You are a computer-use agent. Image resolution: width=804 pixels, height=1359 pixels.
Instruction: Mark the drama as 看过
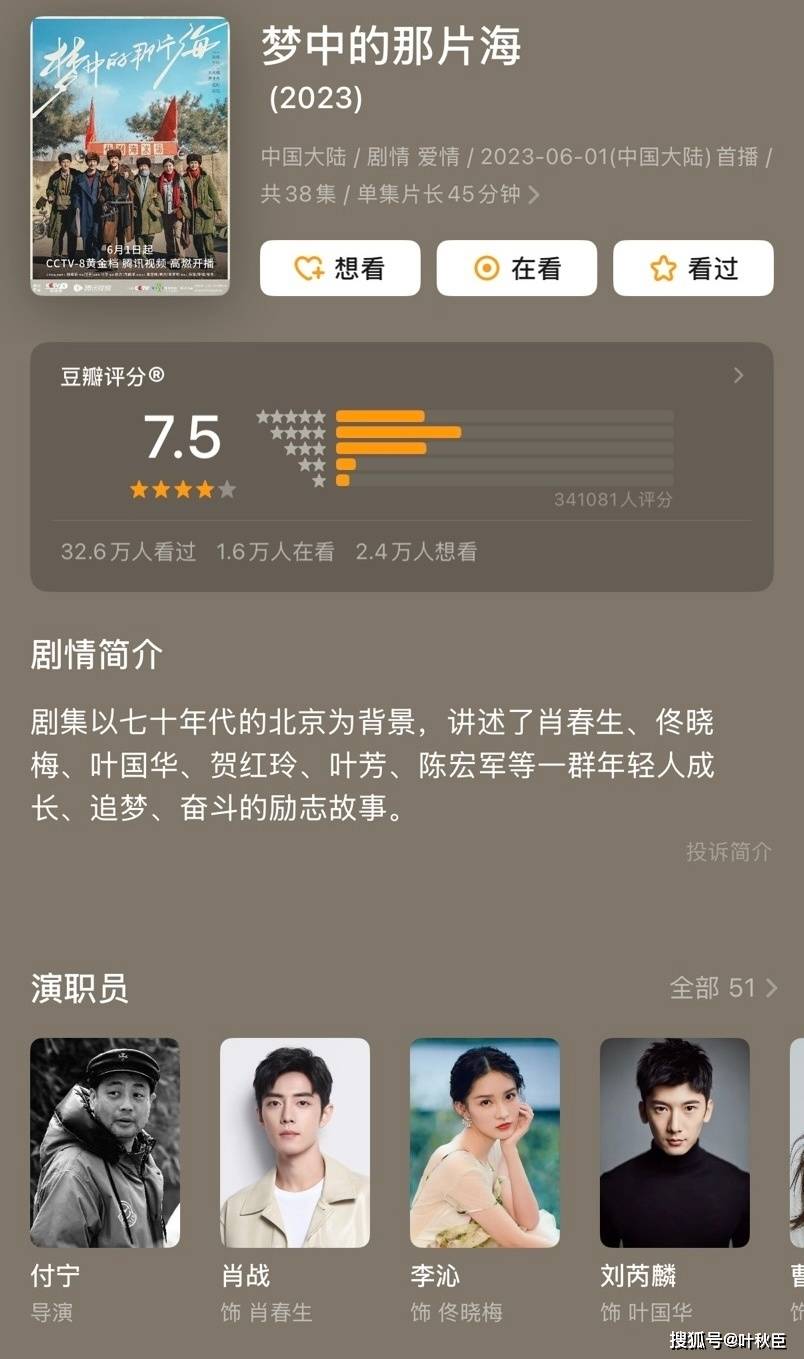pyautogui.click(x=693, y=268)
